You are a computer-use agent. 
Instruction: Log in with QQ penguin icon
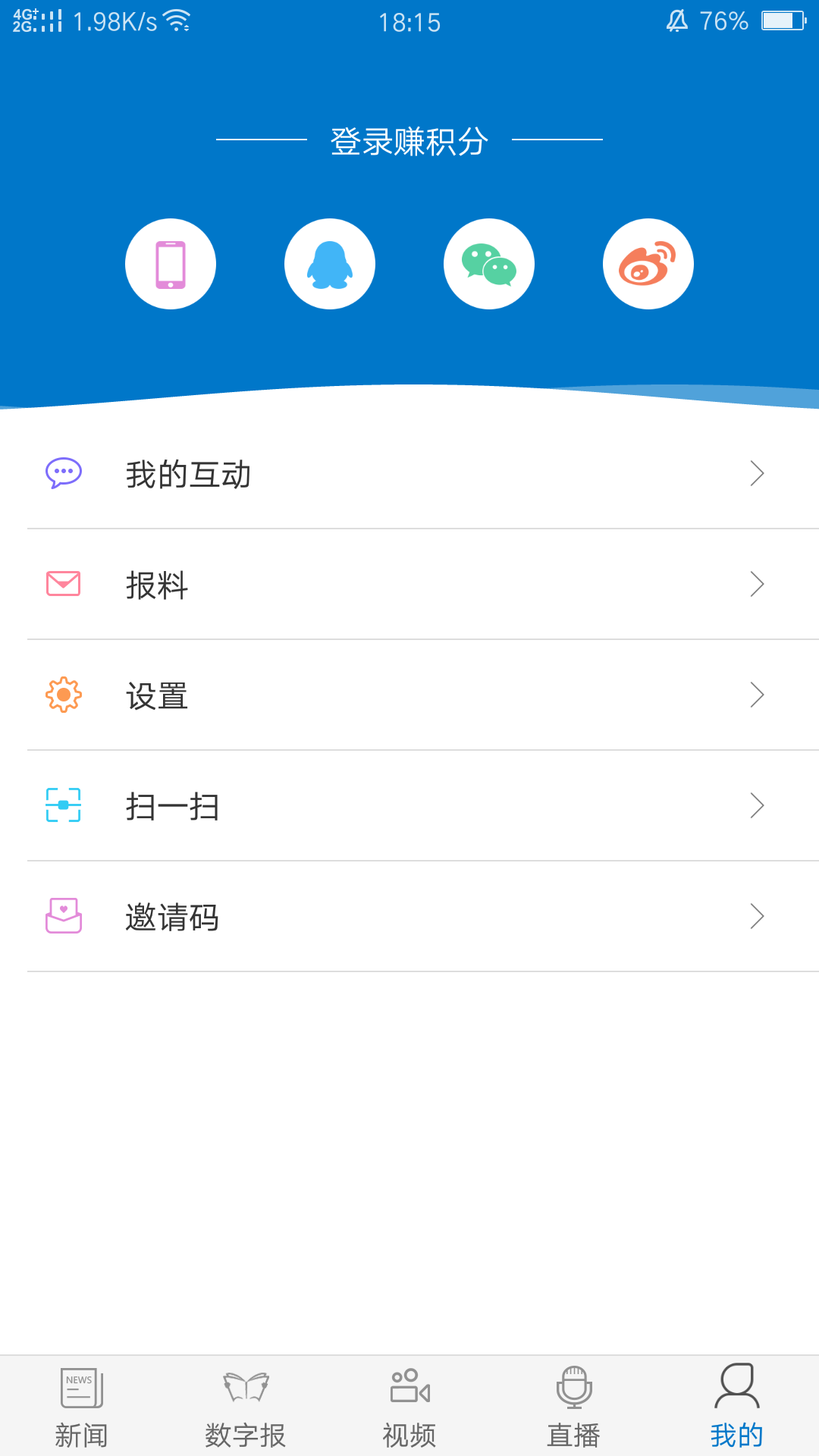pyautogui.click(x=330, y=264)
